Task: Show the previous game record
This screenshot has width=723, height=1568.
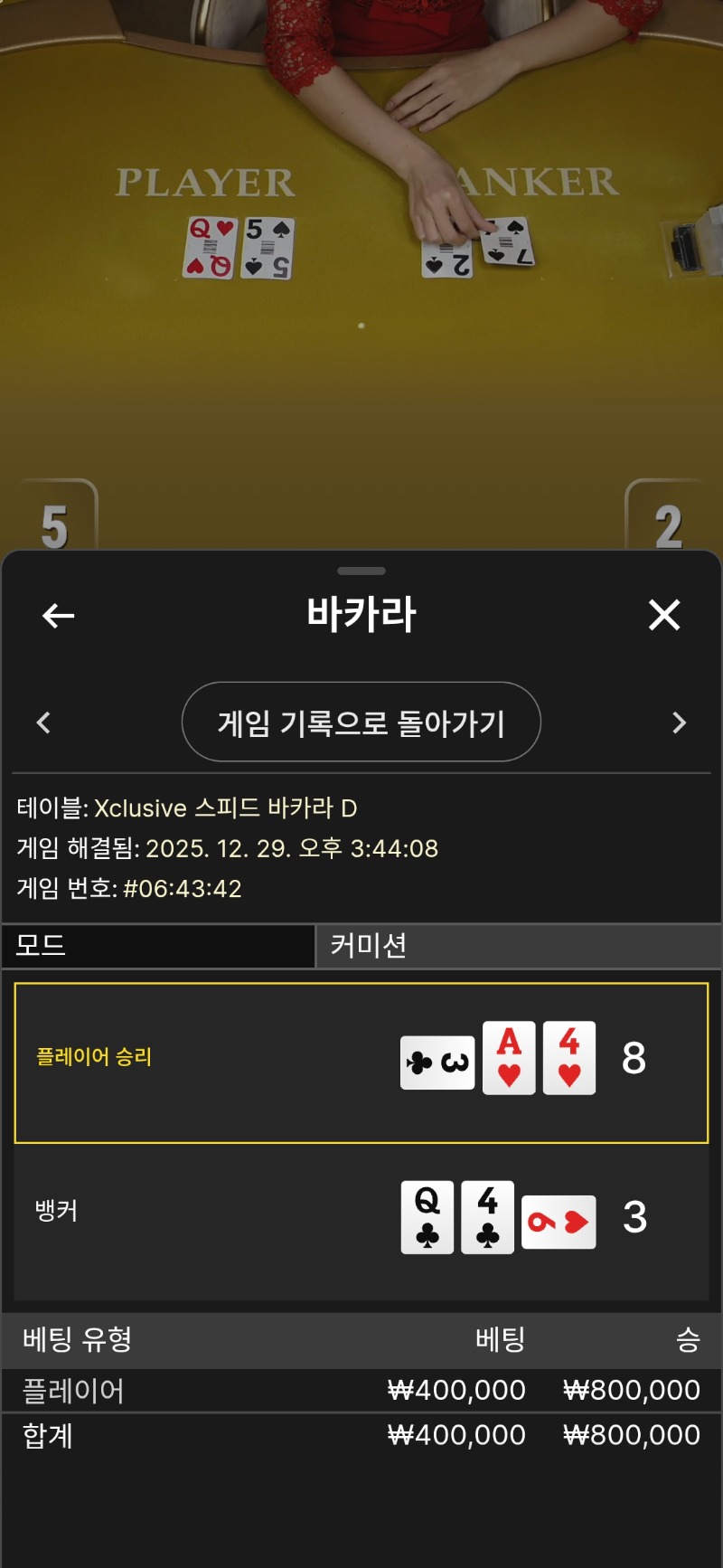Action: click(x=43, y=723)
